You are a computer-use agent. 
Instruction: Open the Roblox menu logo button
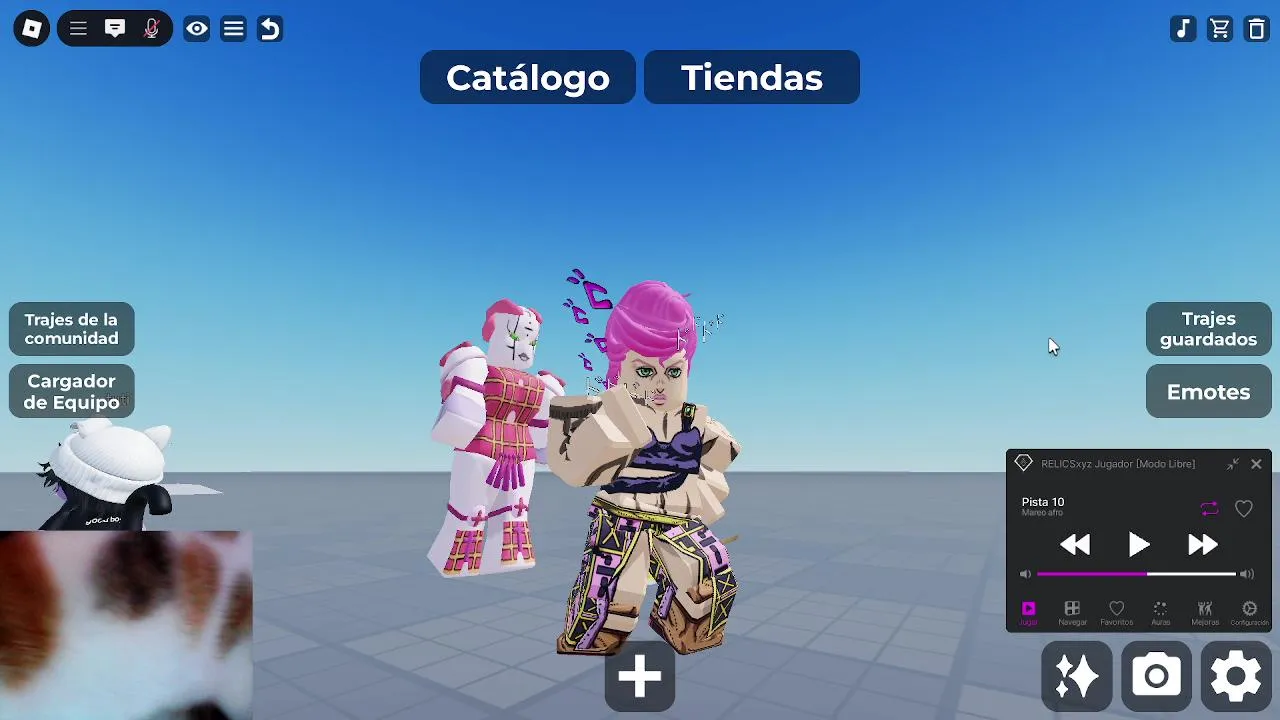click(32, 29)
